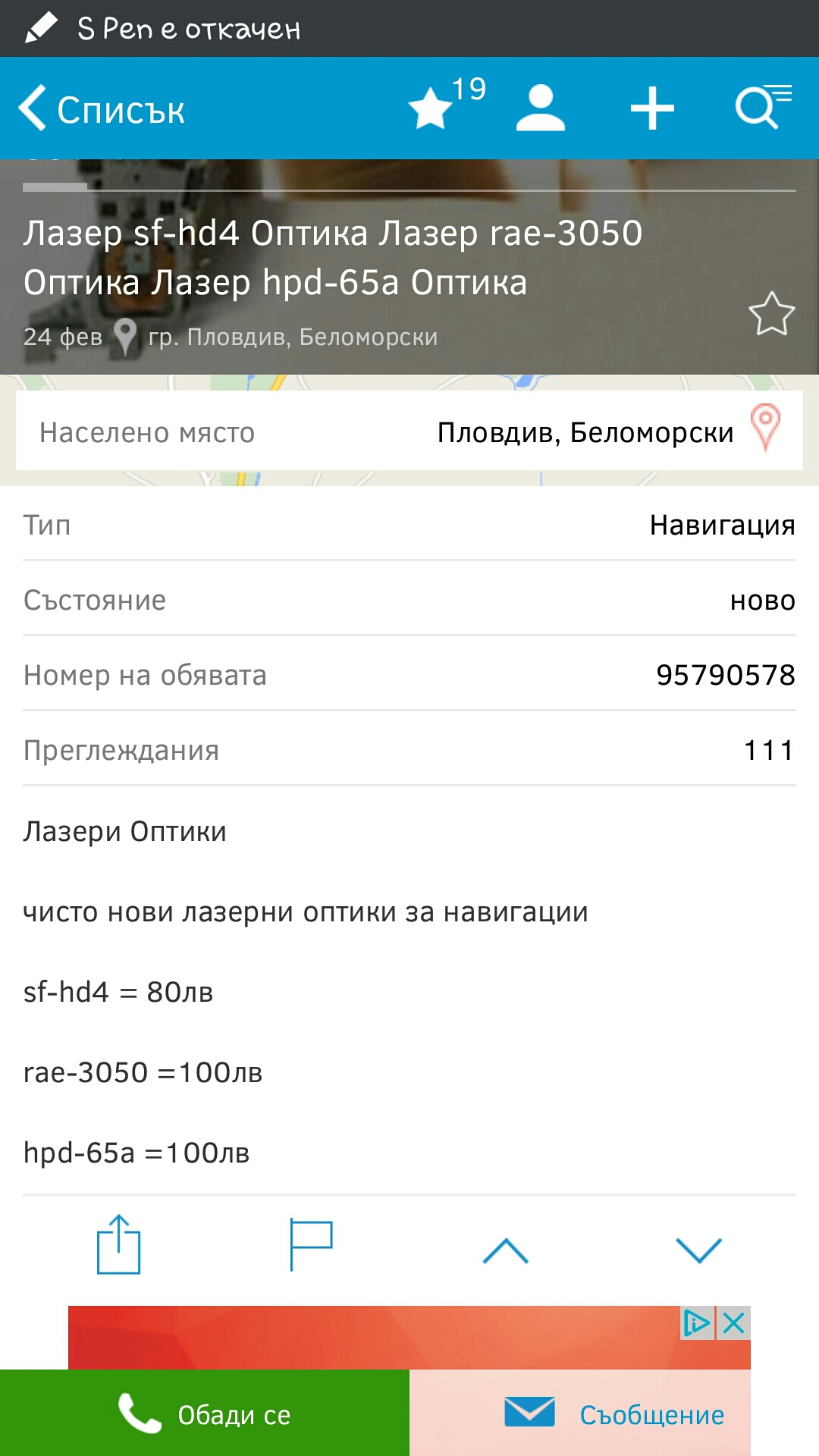This screenshot has height=1456, width=819.
Task: Add this listing to favorites
Action: point(771,314)
